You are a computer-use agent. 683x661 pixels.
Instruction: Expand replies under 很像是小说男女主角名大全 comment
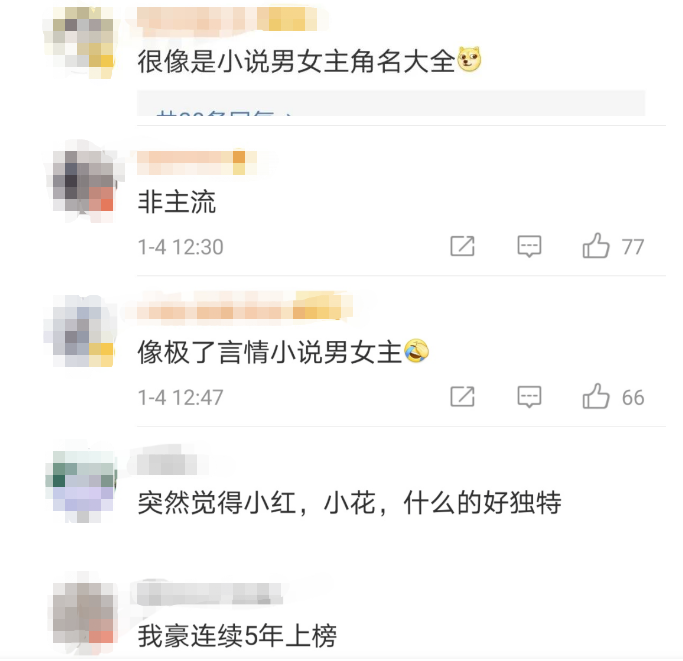point(225,114)
